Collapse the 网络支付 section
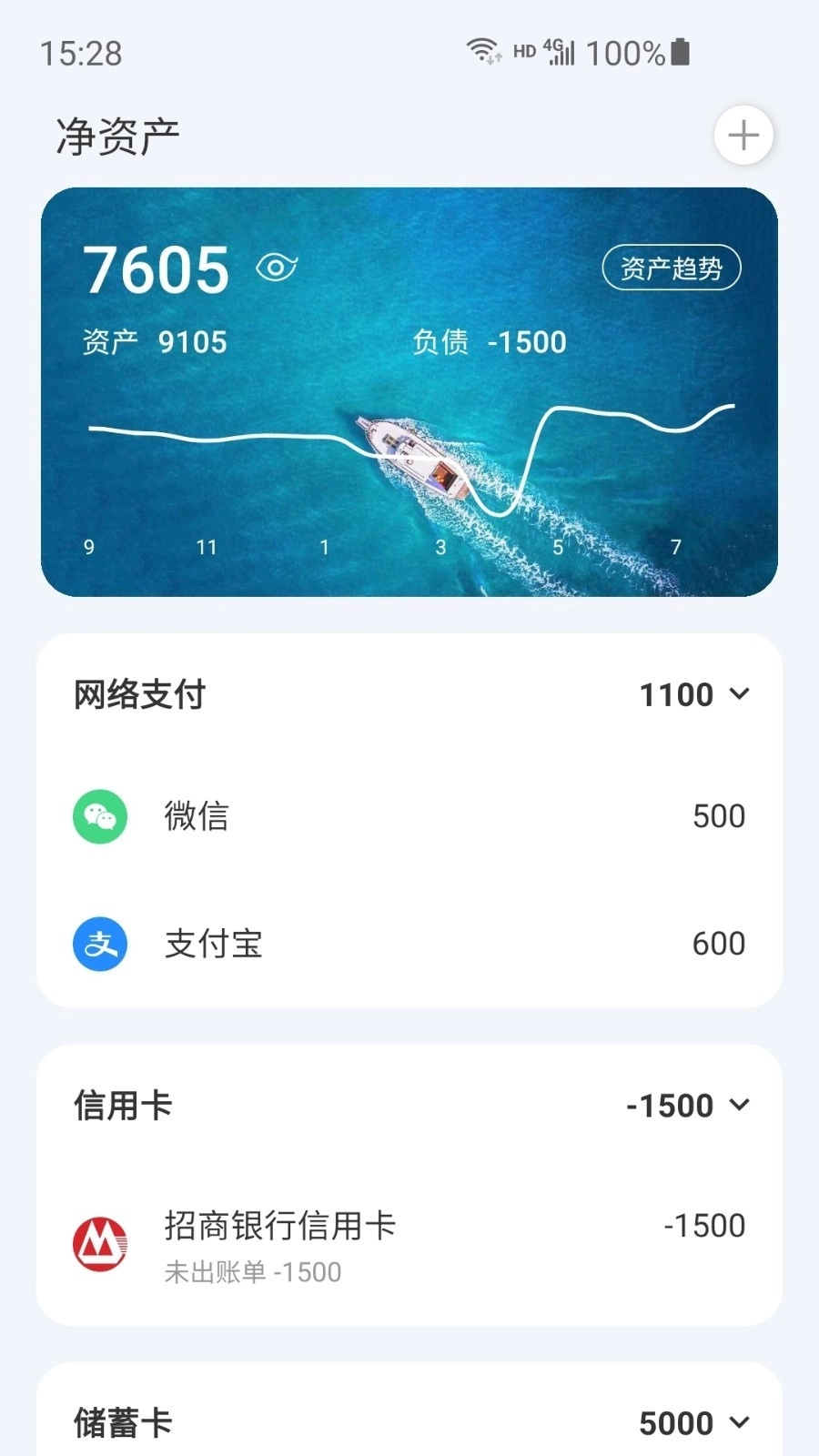Image resolution: width=819 pixels, height=1456 pixels. pyautogui.click(x=739, y=694)
